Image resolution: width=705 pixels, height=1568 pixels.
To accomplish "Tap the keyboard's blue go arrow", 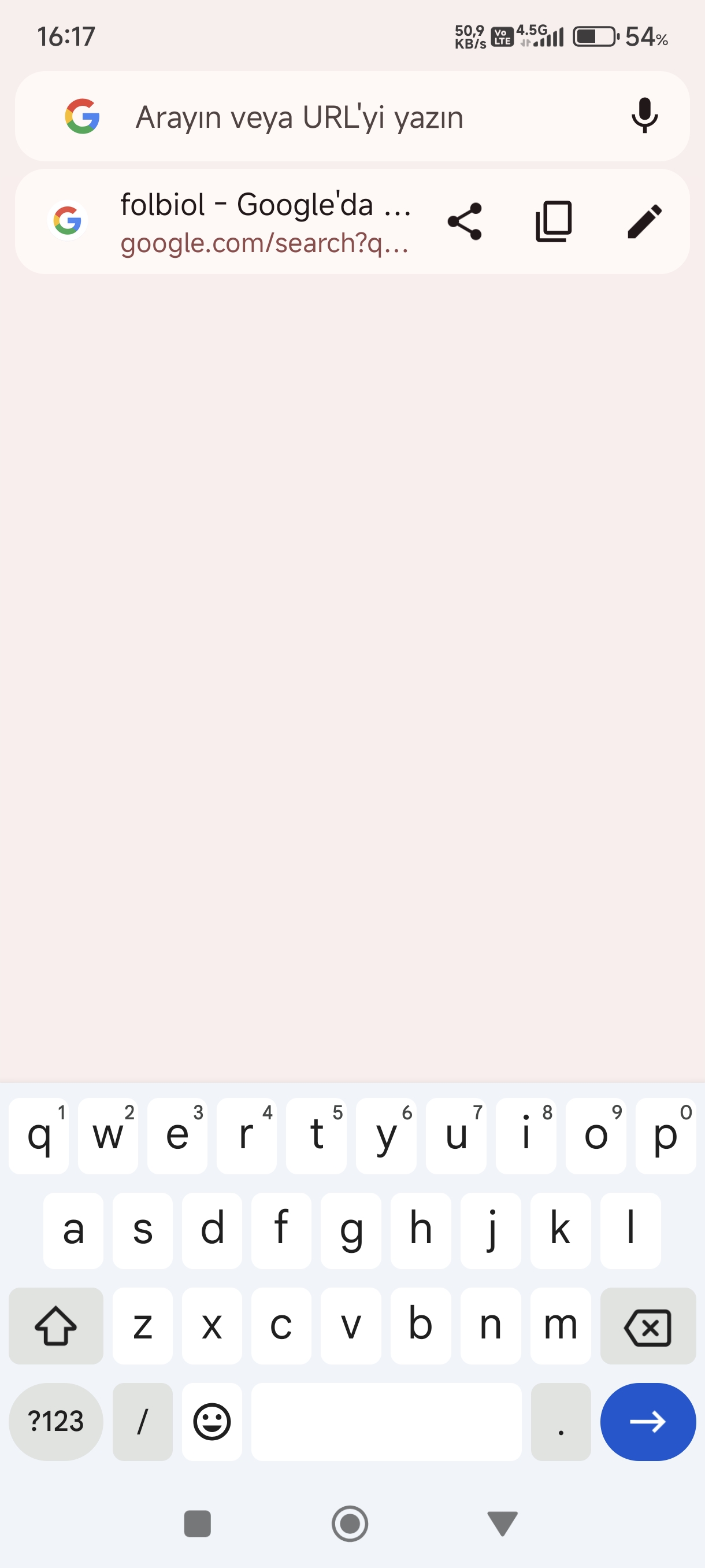I will [648, 1421].
